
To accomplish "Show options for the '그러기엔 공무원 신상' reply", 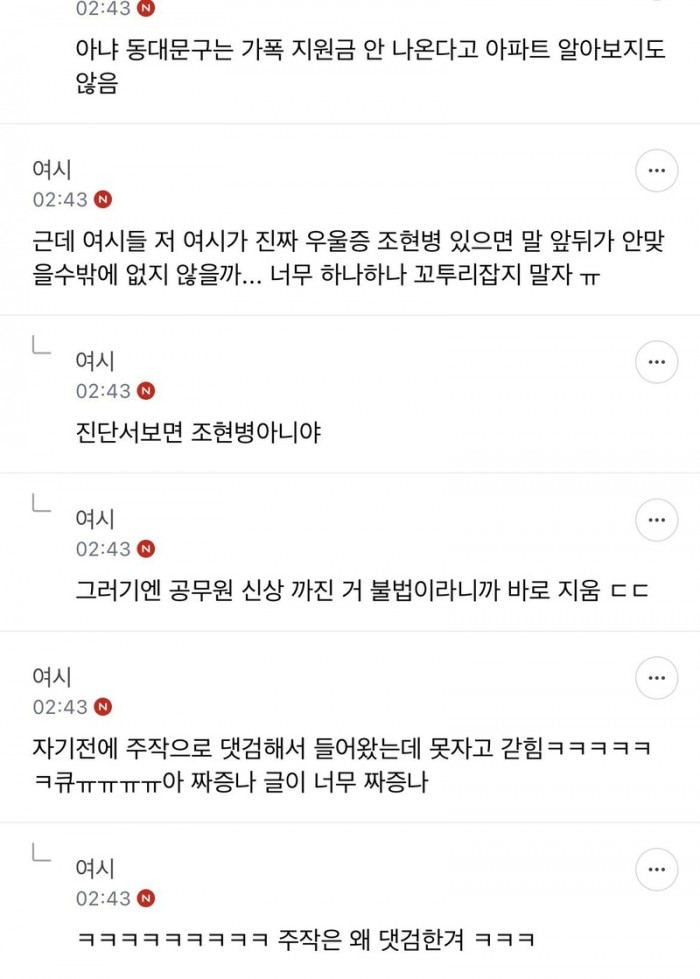I will (656, 519).
